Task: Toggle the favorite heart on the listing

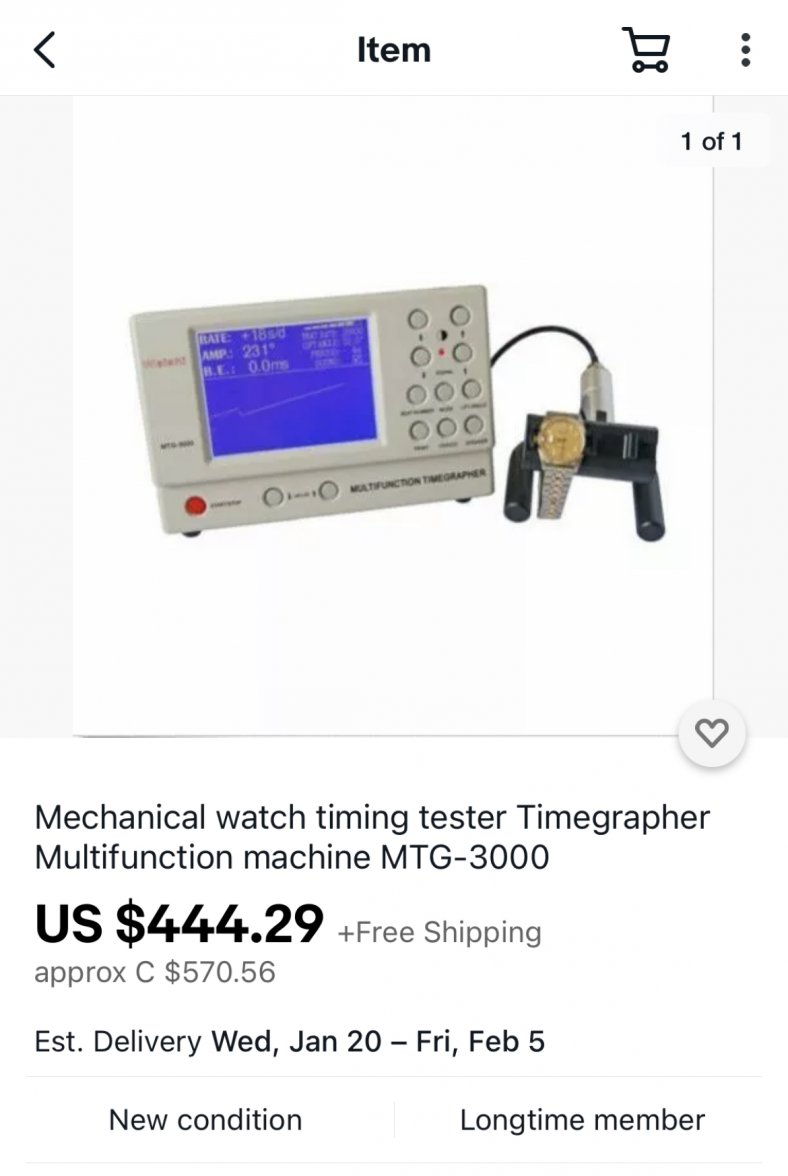Action: (x=712, y=733)
